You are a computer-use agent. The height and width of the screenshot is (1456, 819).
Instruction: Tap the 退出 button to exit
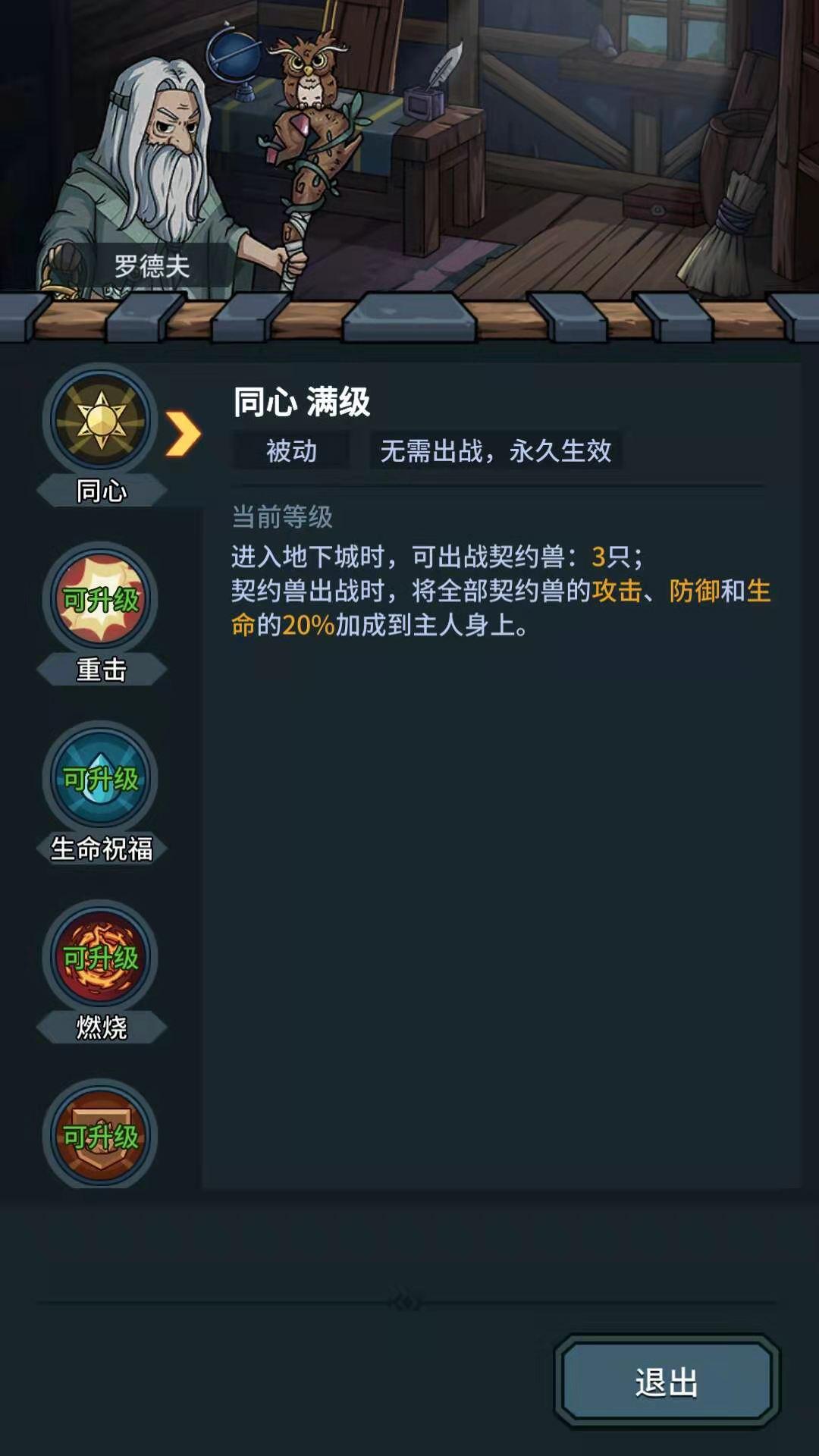tap(667, 1382)
